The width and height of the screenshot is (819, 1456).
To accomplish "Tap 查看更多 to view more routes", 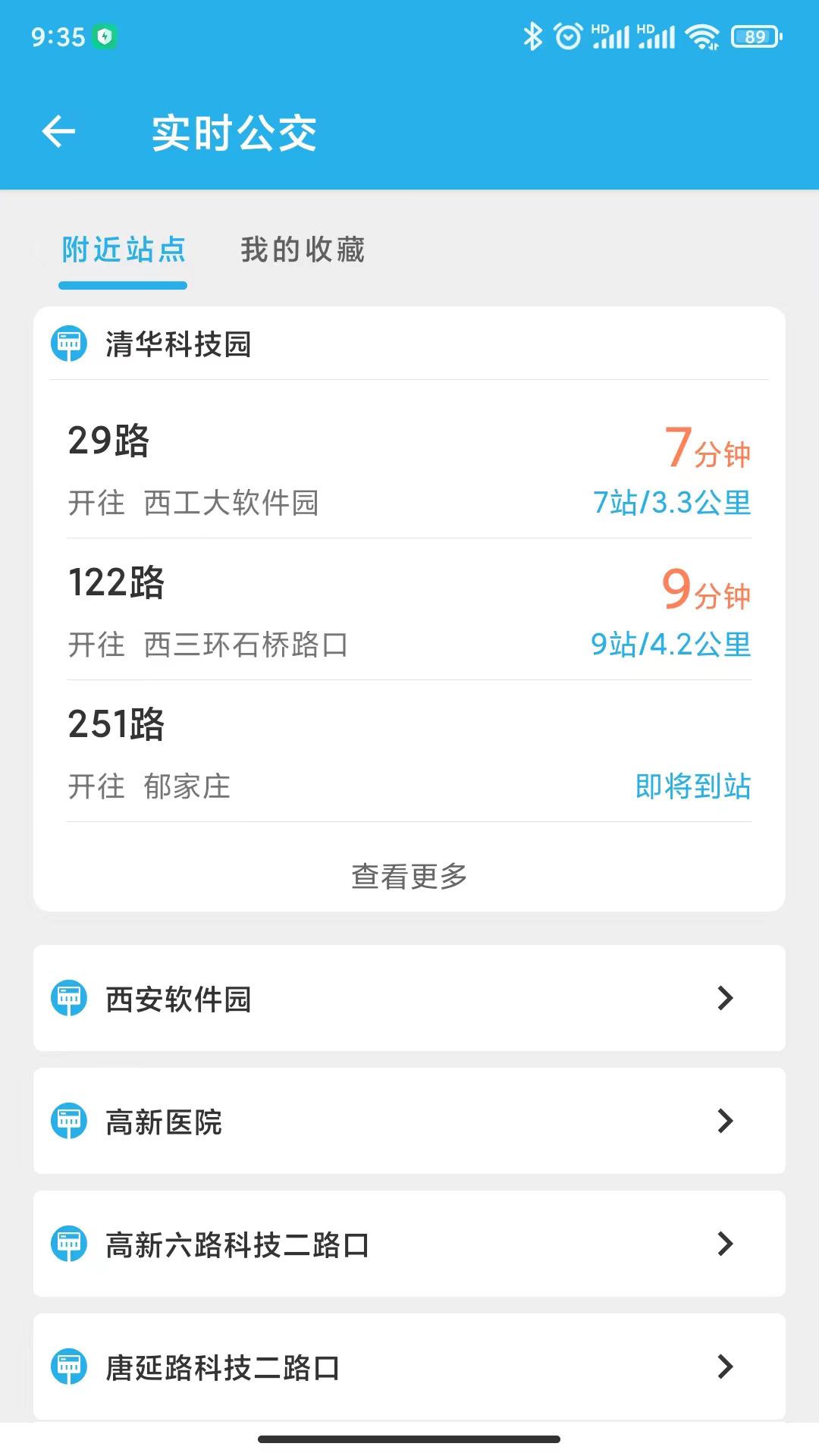I will 409,877.
